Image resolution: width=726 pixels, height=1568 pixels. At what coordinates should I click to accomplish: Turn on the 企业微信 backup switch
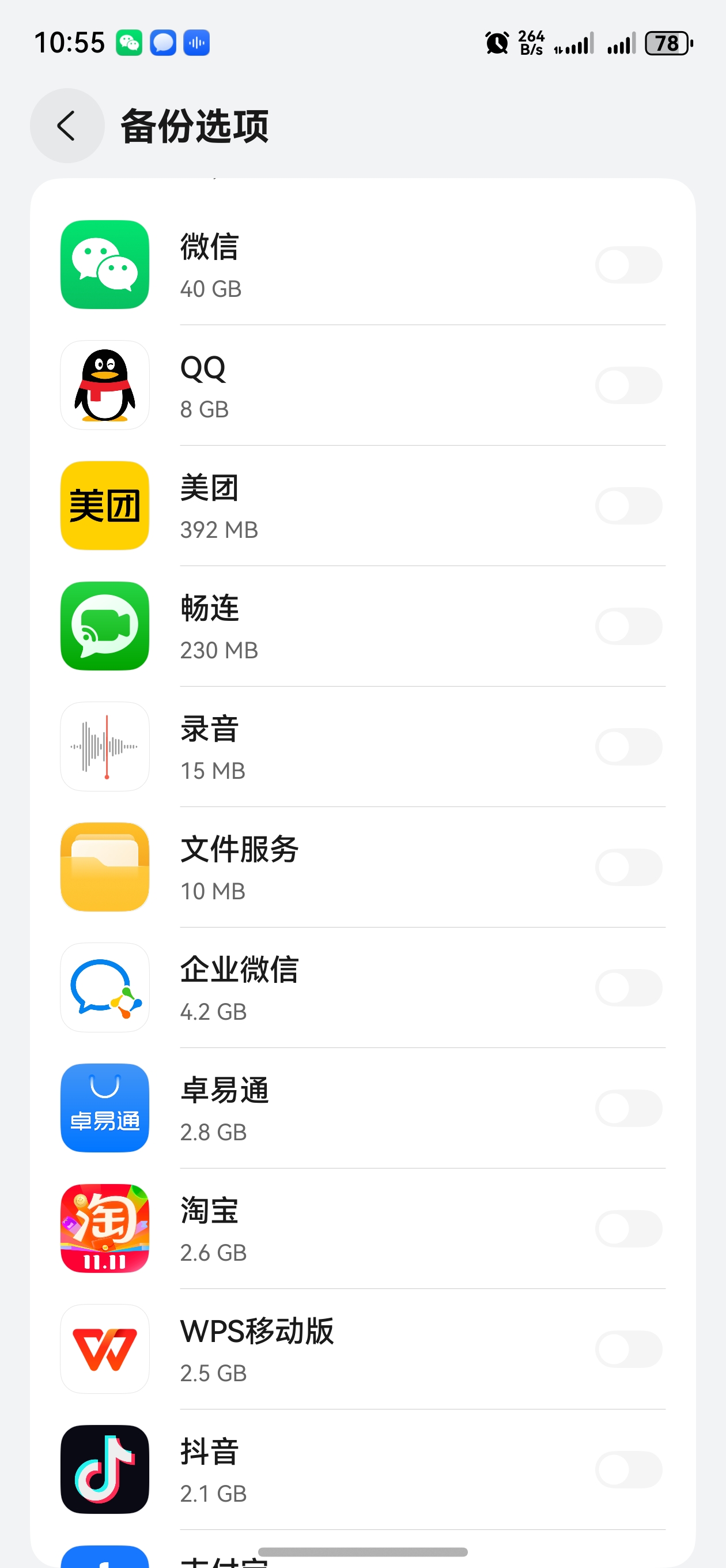tap(629, 988)
